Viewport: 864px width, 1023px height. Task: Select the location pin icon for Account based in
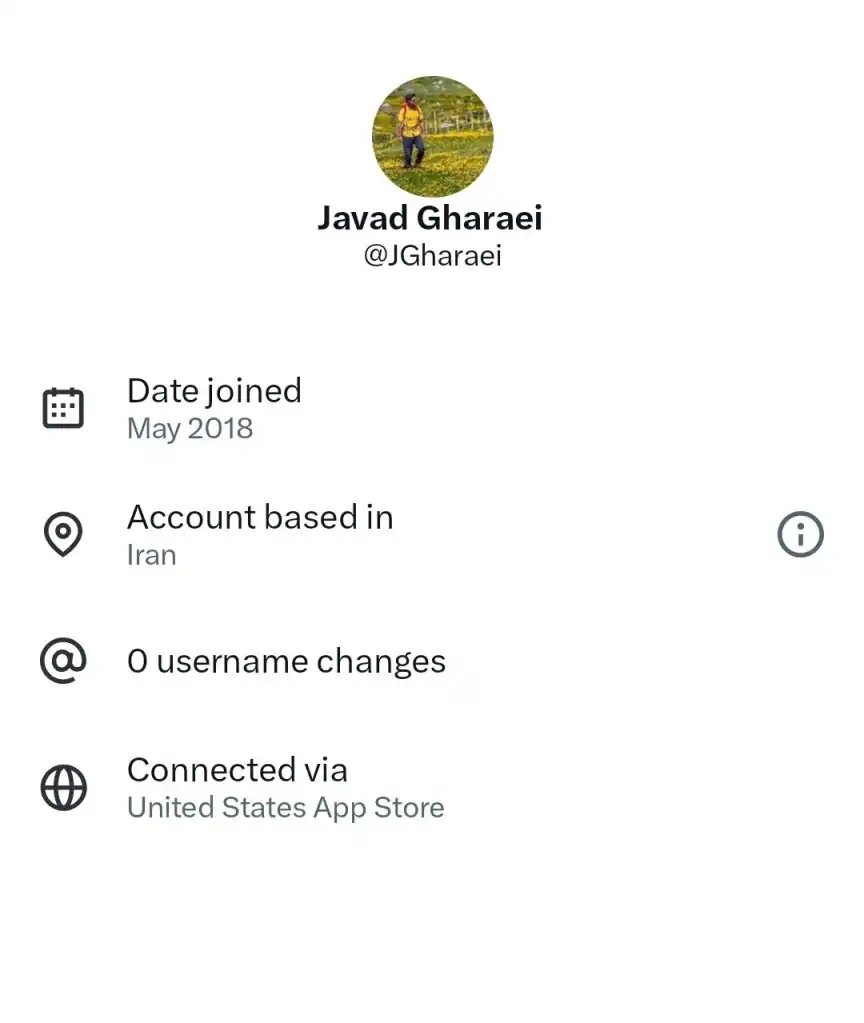pyautogui.click(x=62, y=534)
